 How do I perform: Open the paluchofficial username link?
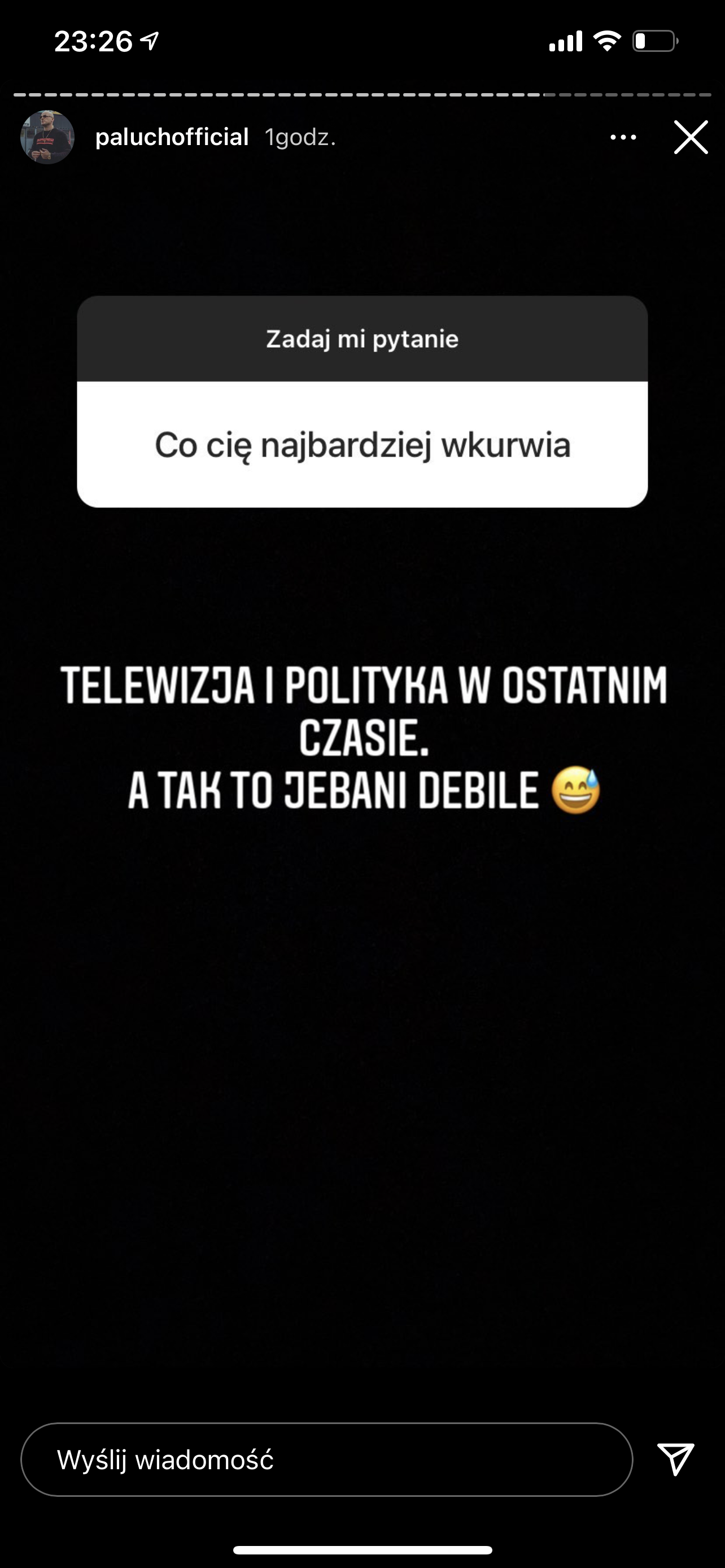coord(172,137)
